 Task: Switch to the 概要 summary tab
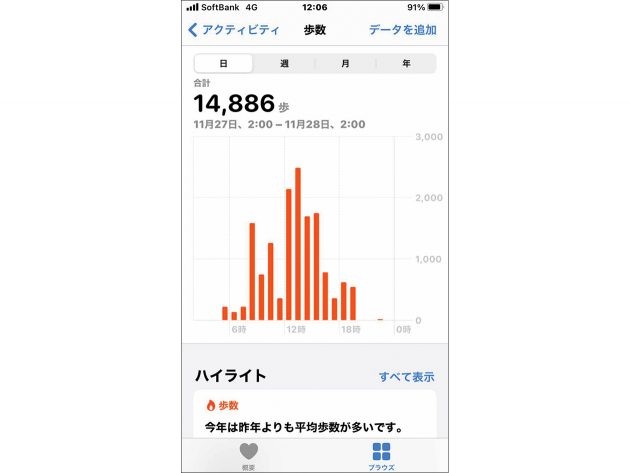pos(249,455)
